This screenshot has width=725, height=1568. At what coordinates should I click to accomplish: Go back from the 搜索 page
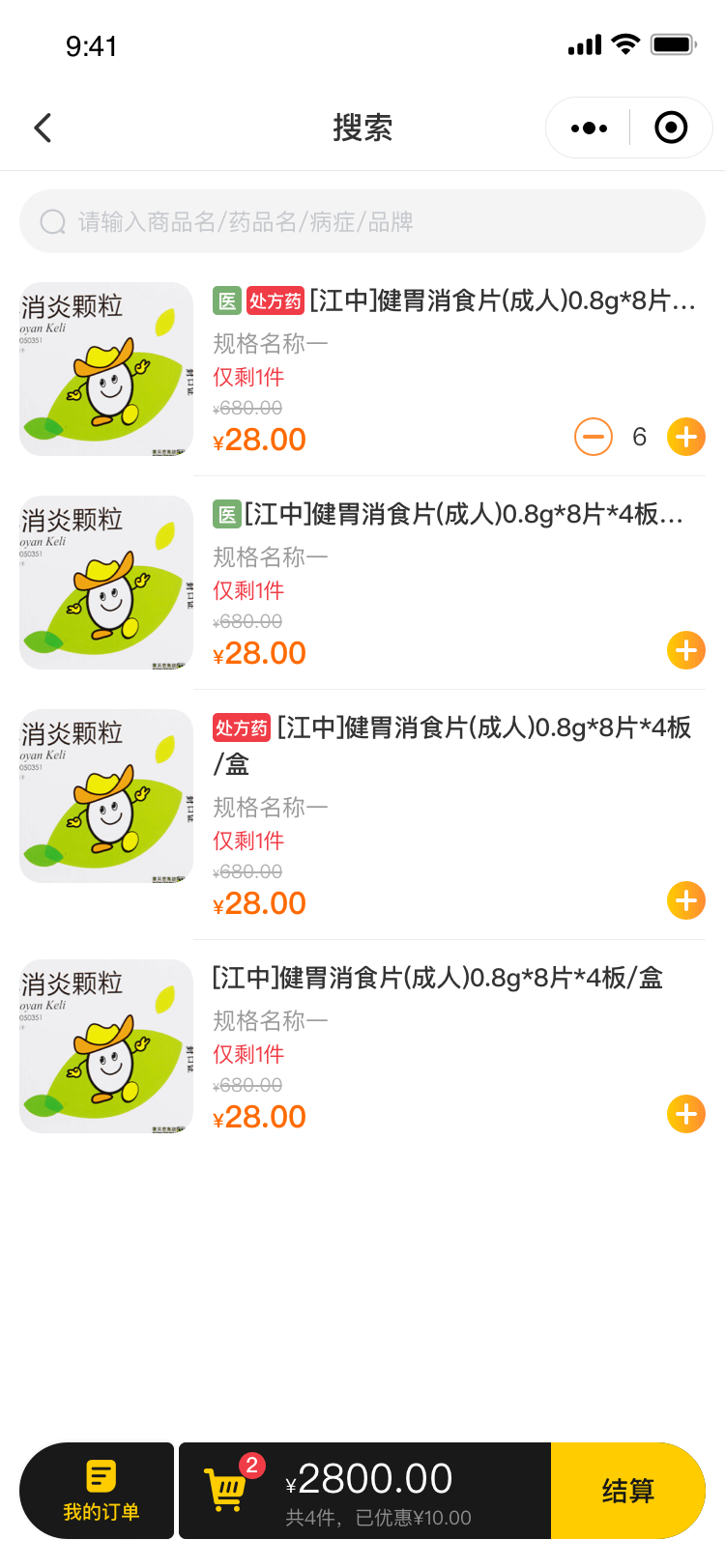43,128
